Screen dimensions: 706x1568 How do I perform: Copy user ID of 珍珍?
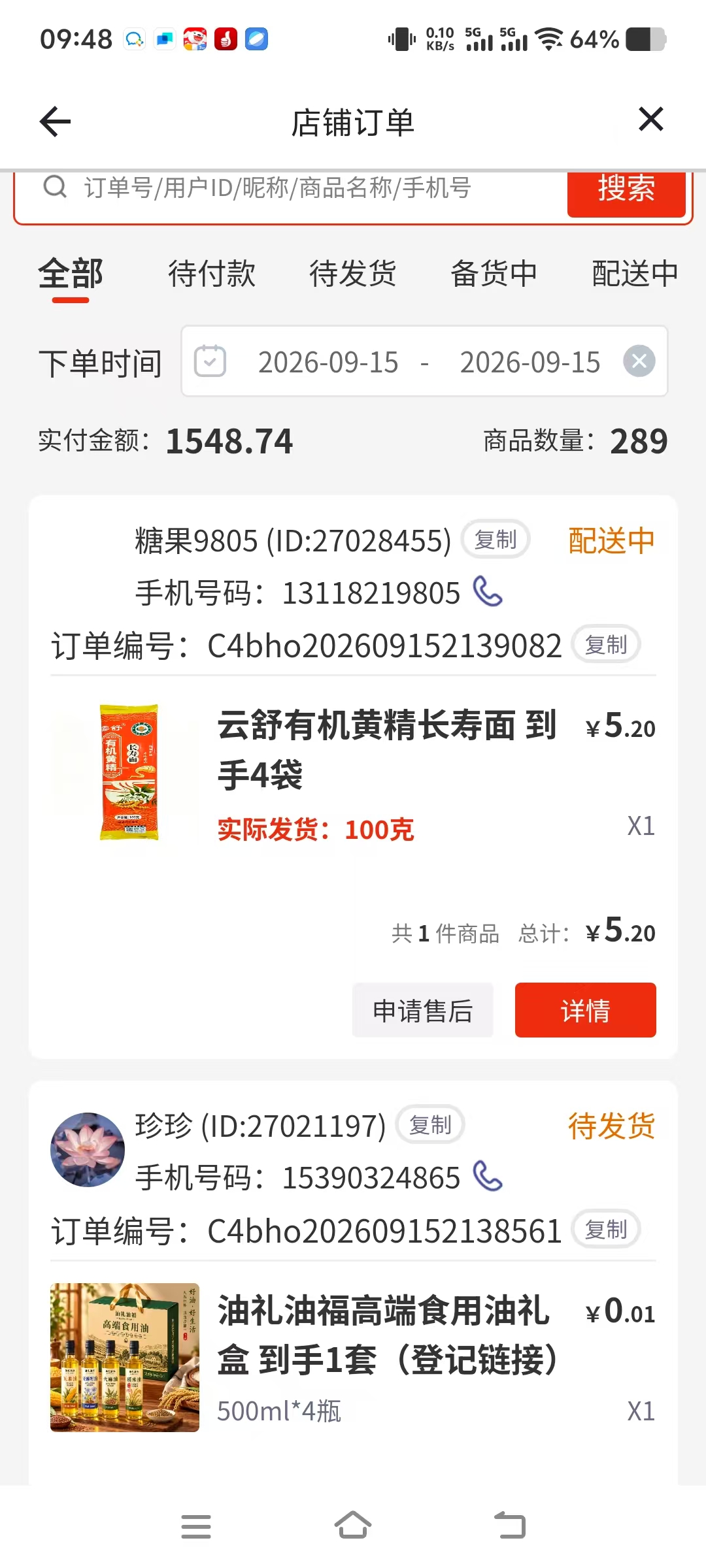point(430,1124)
